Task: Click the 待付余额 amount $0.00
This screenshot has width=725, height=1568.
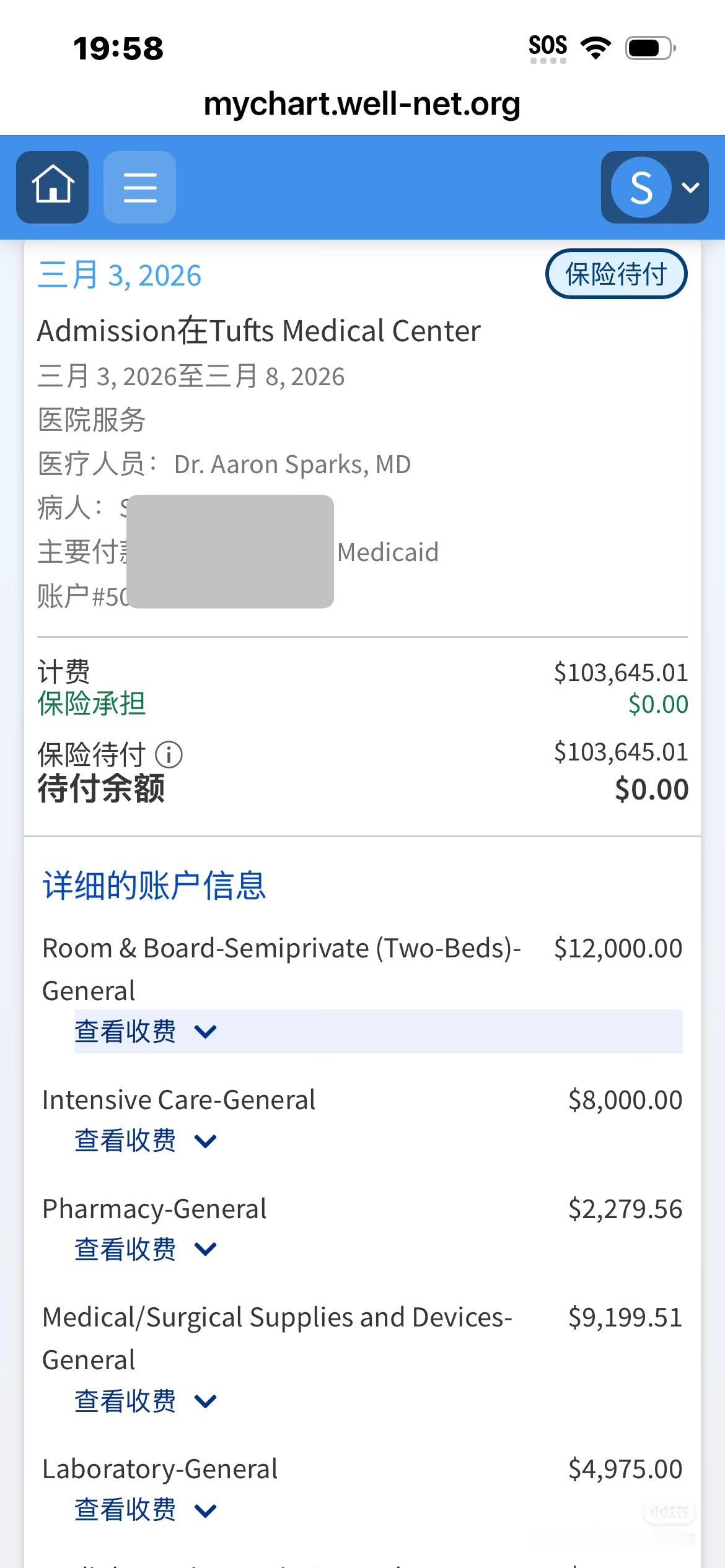Action: pos(651,788)
